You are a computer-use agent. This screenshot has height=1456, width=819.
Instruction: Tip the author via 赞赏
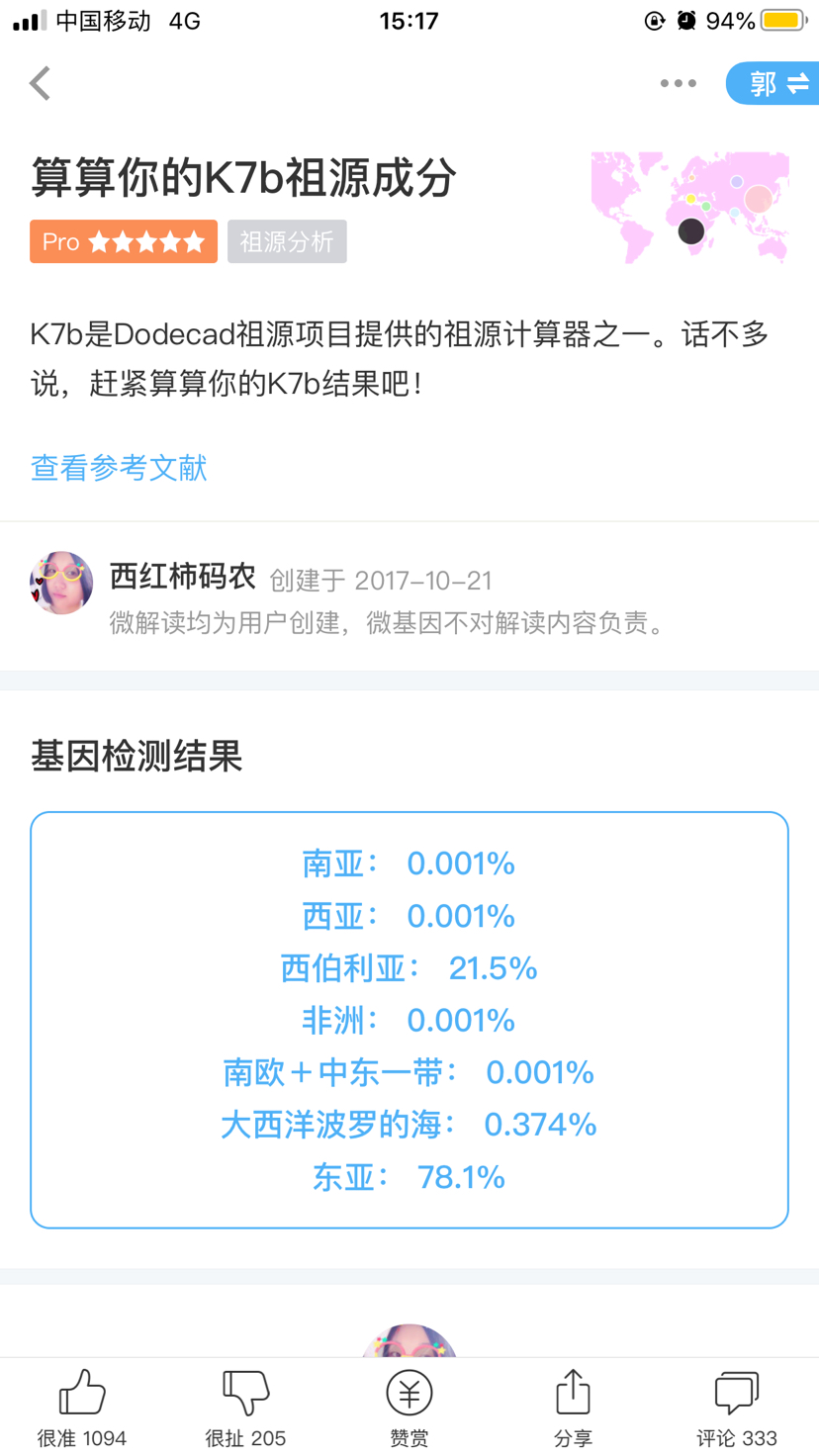[409, 1408]
